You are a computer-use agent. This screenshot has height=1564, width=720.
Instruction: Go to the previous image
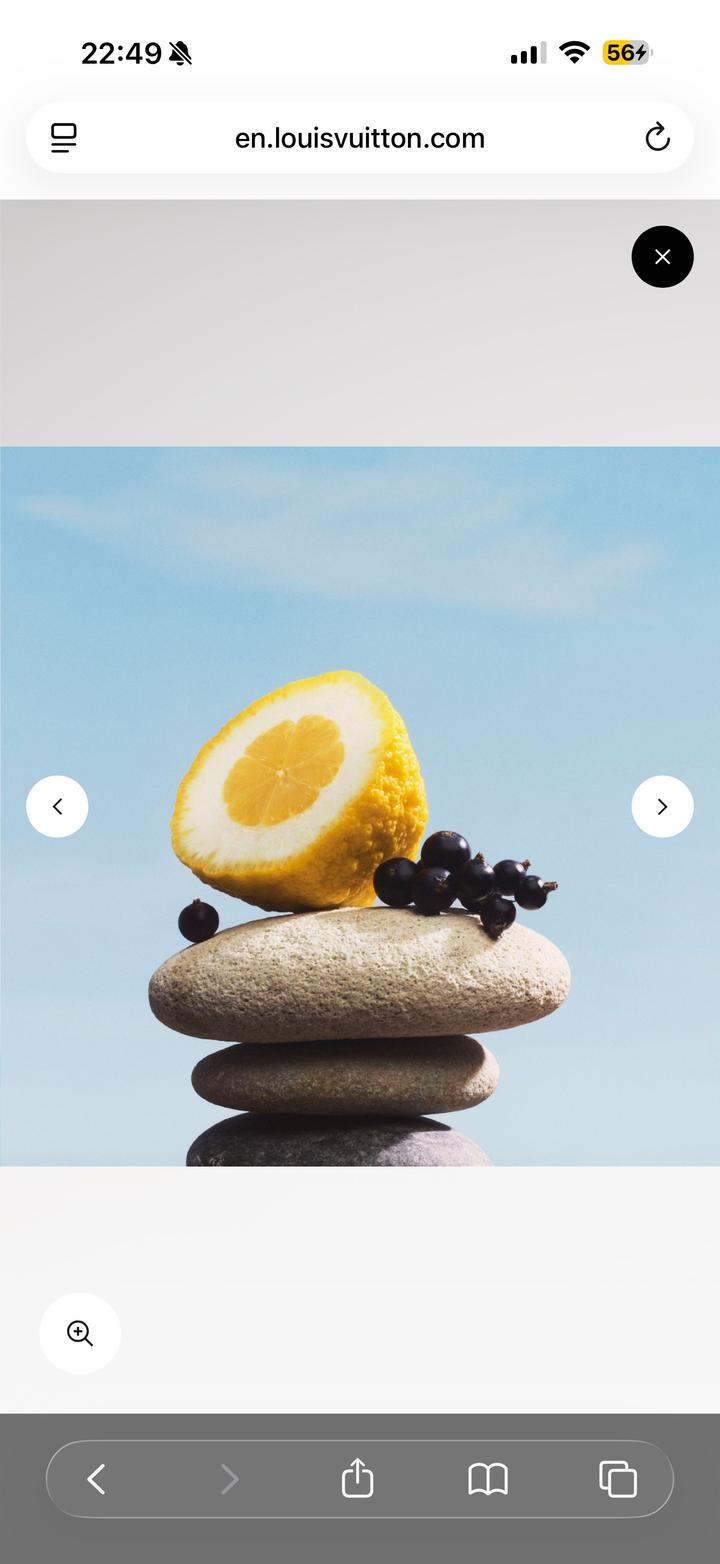[x=57, y=806]
